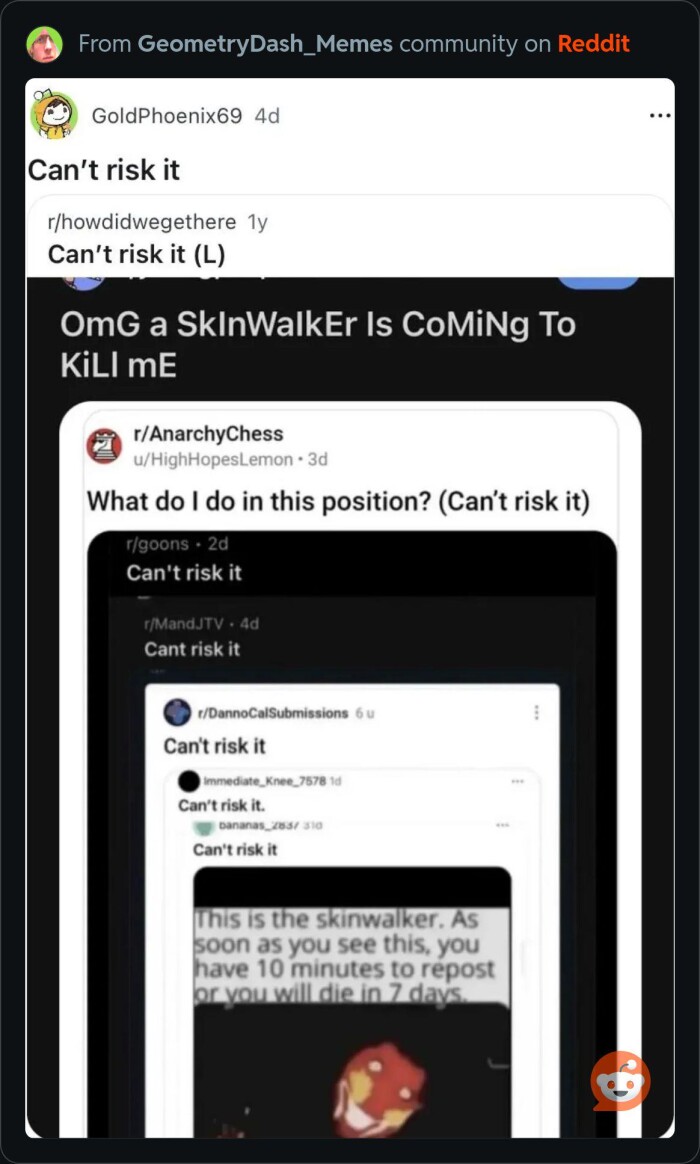View GoldPhoenix69's profile

(166, 116)
